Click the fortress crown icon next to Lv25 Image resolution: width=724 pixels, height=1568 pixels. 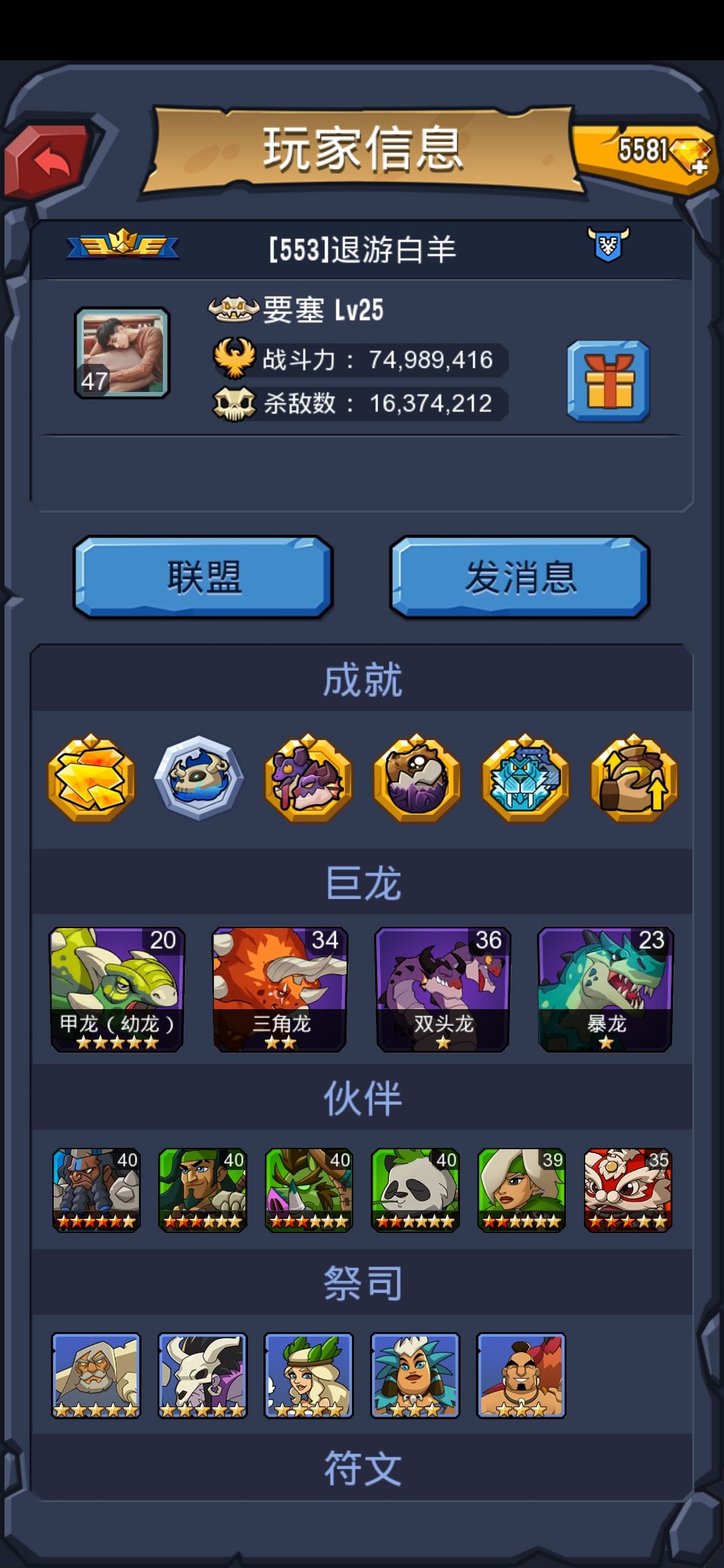pyautogui.click(x=234, y=310)
